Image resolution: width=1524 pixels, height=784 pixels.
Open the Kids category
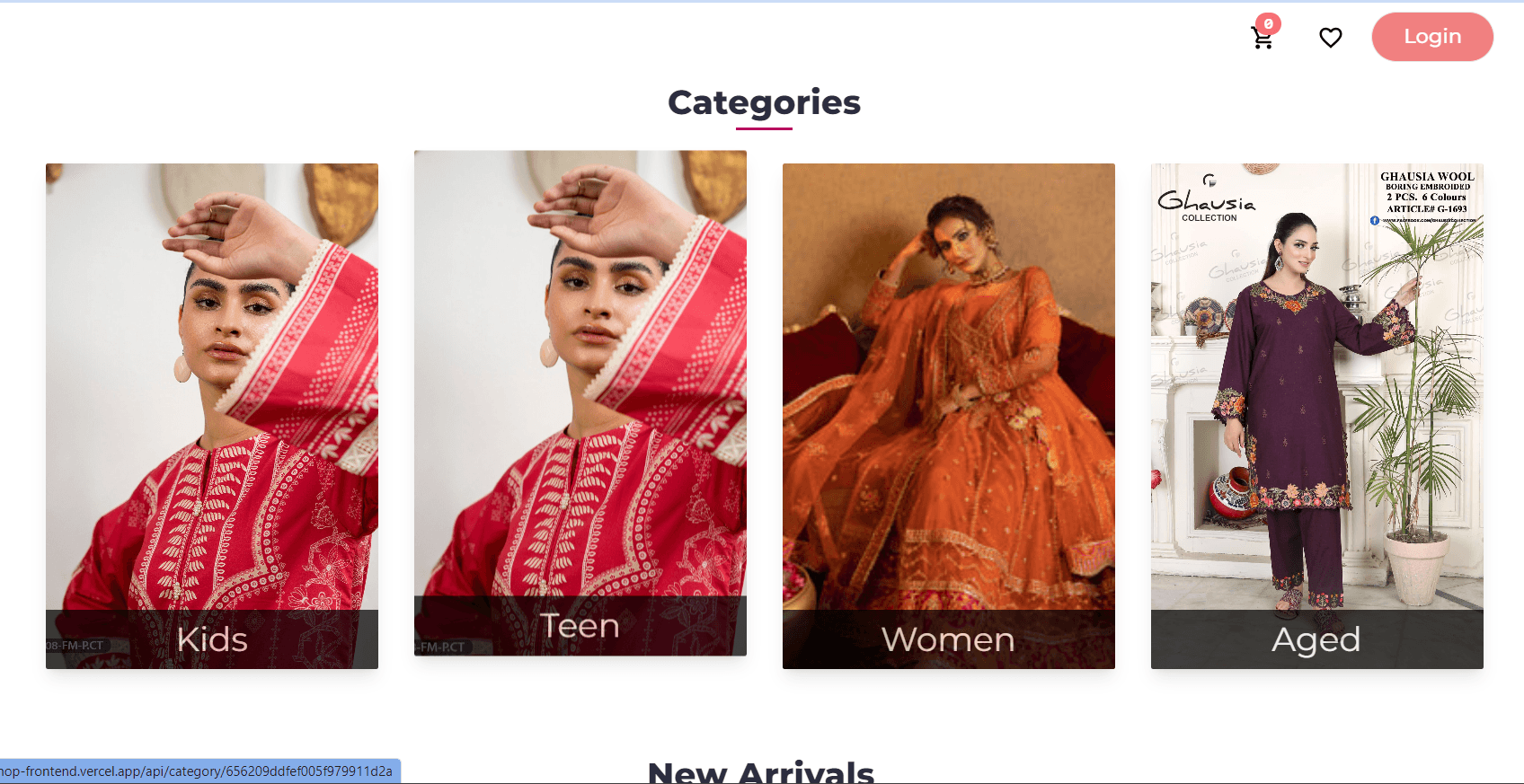212,416
